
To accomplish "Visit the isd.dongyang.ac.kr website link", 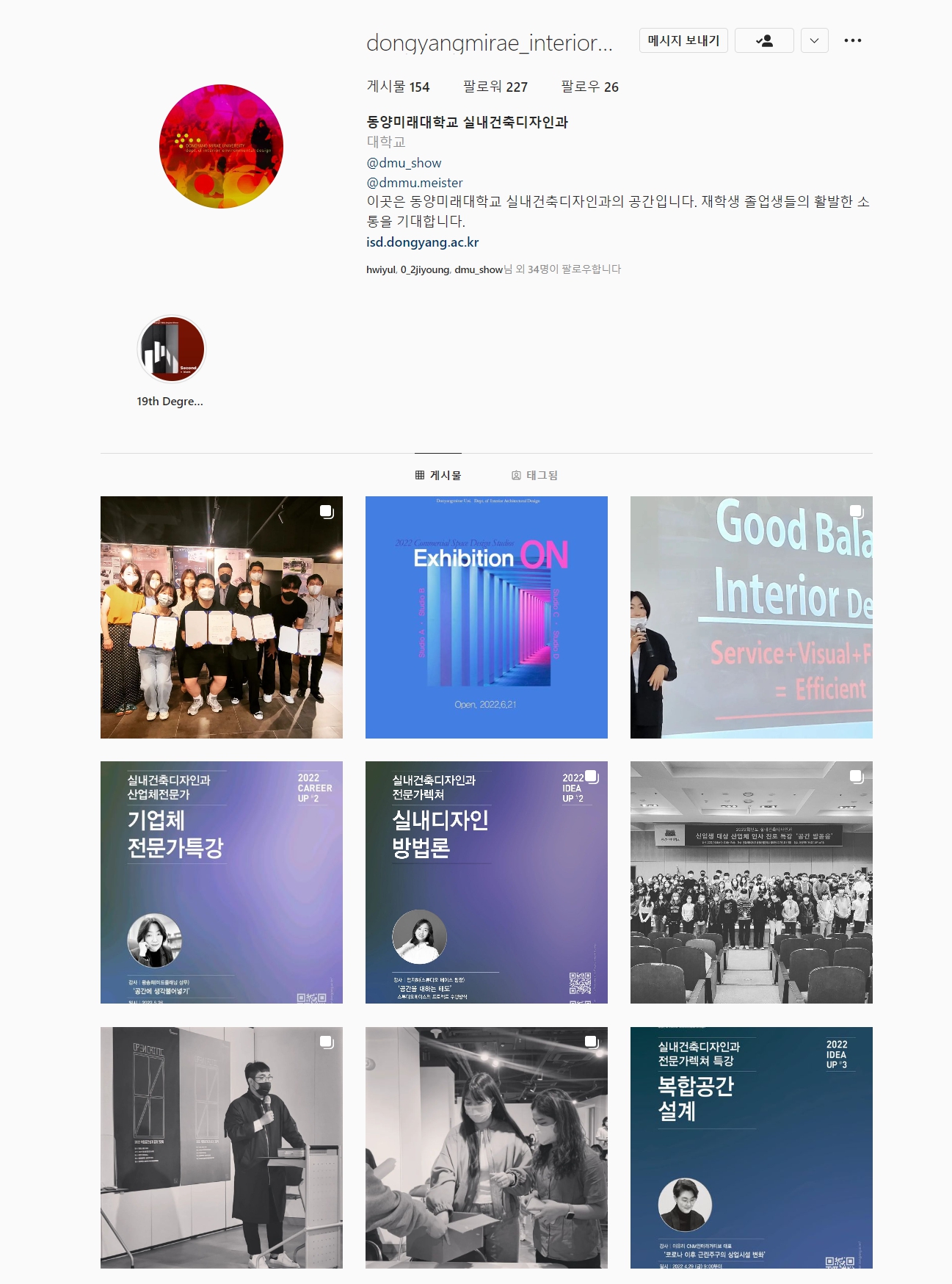I will point(422,242).
